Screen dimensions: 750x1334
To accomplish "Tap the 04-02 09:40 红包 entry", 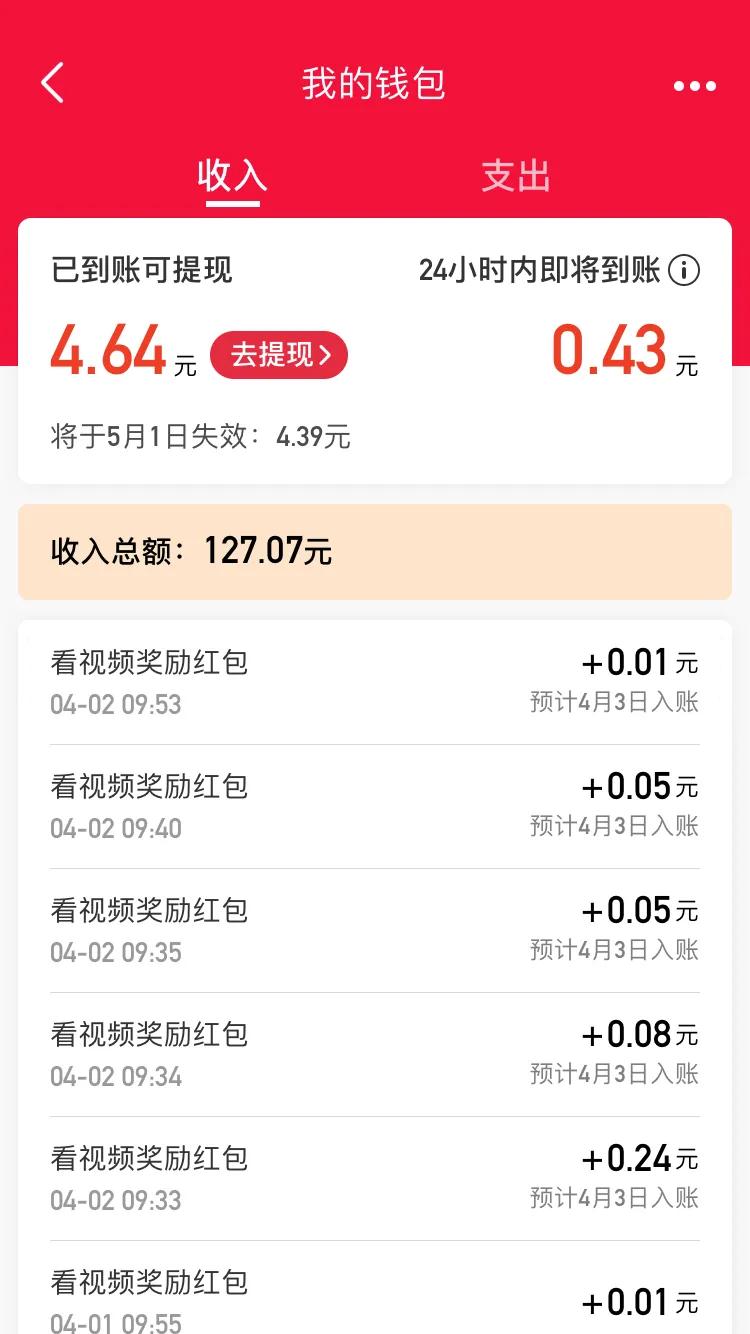I will 375,803.
